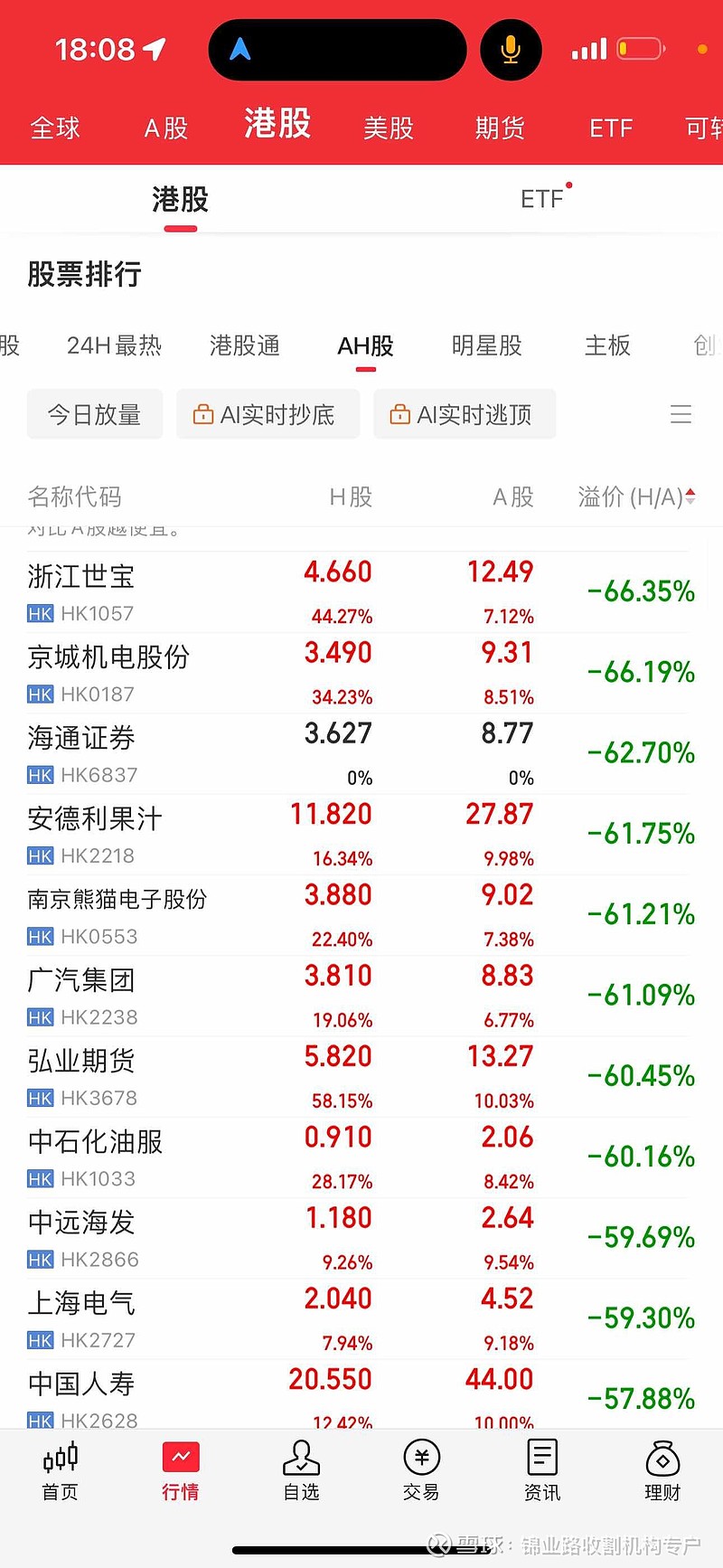Viewport: 723px width, 1568px height.
Task: Switch to the 交易 bottom tab
Action: 421,1471
